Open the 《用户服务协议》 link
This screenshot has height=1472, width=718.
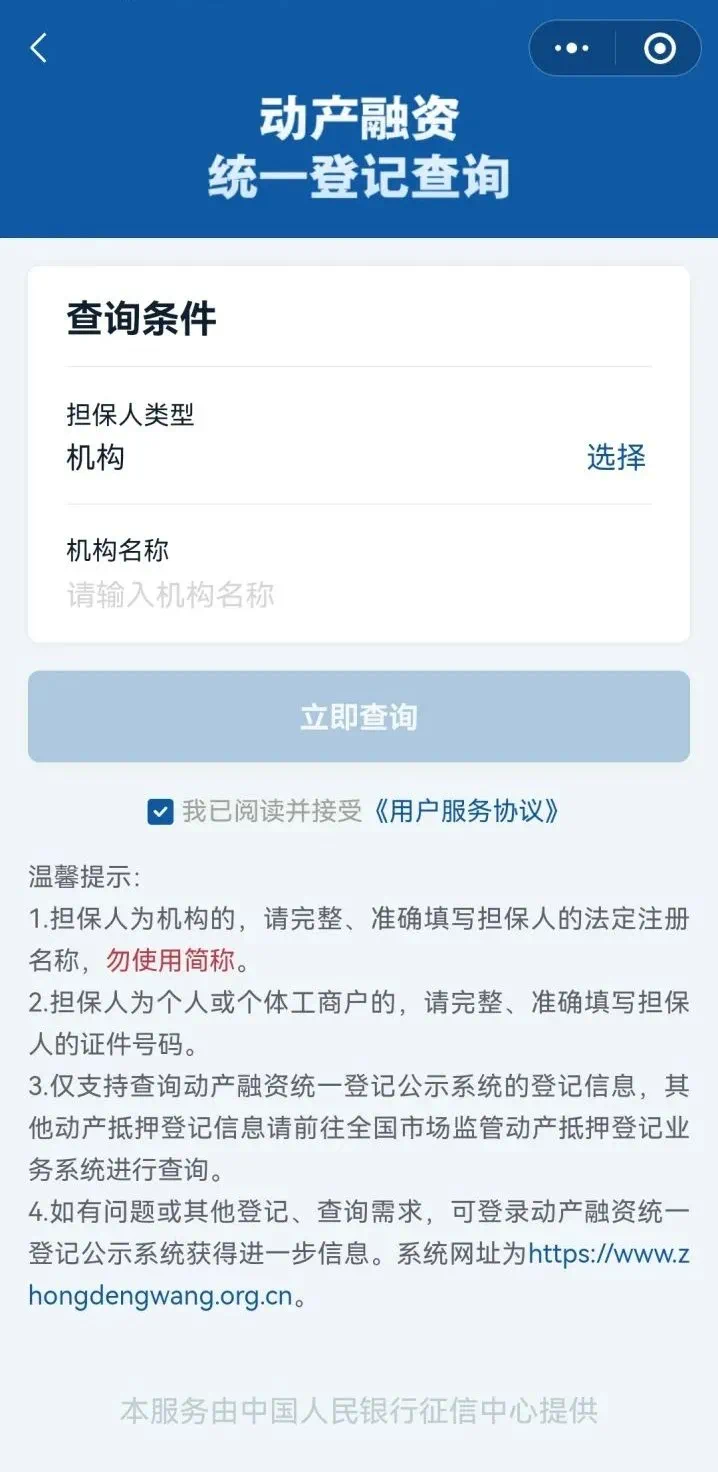tap(465, 811)
